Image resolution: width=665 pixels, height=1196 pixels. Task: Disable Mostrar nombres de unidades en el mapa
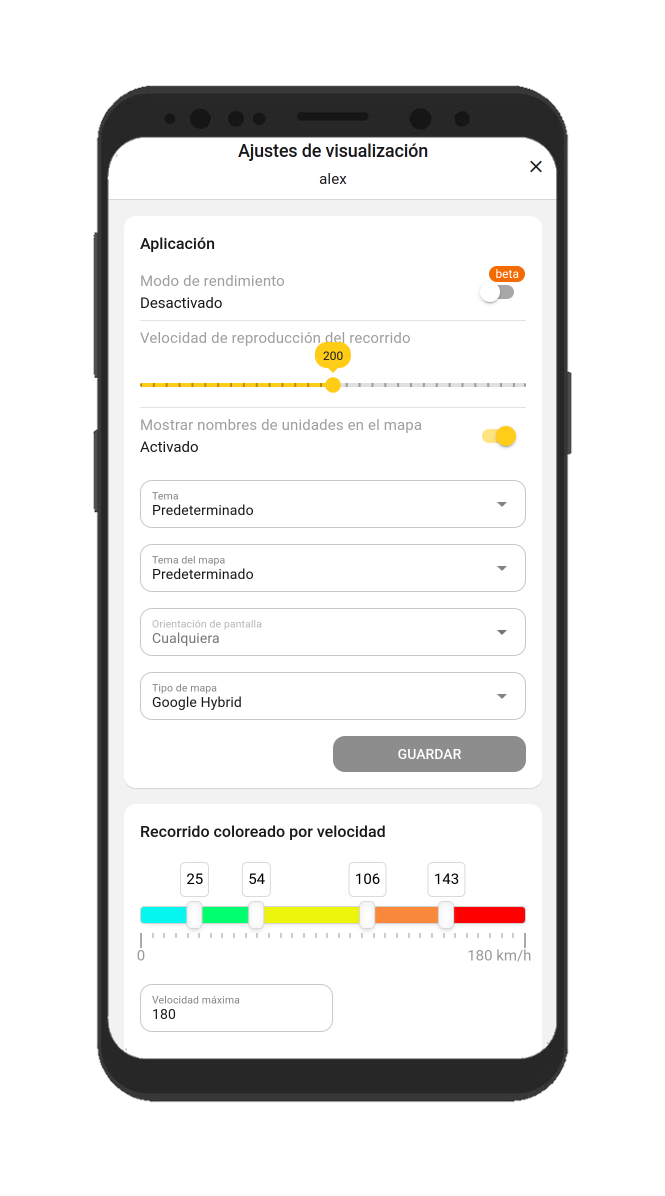[499, 436]
